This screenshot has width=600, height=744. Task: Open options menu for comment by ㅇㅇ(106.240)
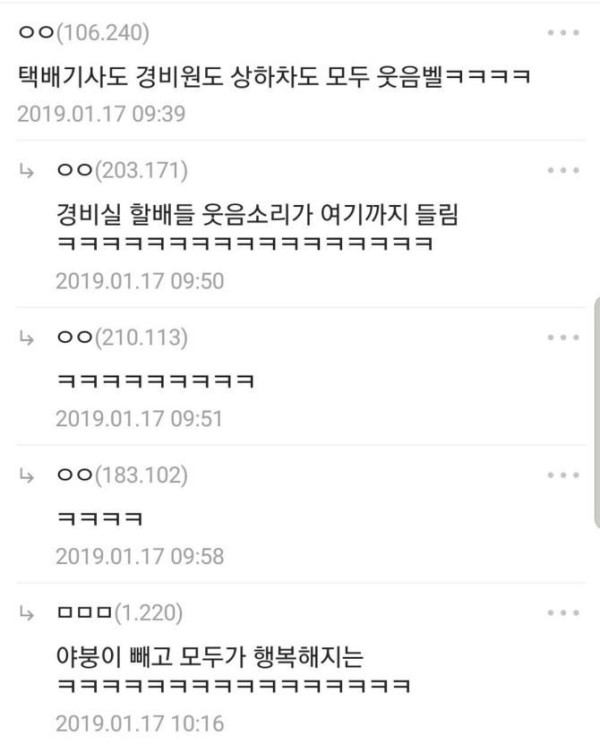pyautogui.click(x=563, y=34)
